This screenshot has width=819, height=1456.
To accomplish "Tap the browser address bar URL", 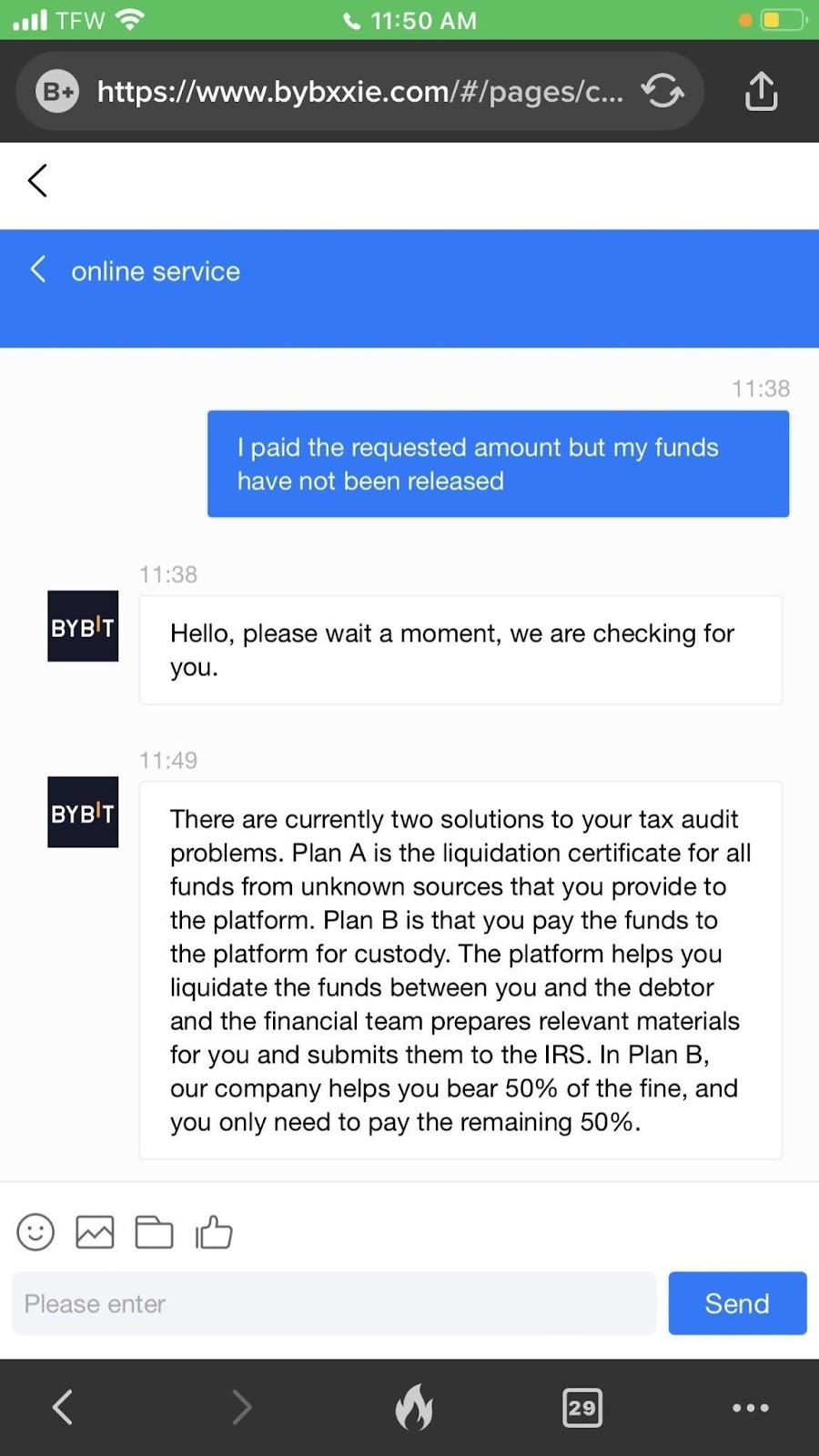I will 359,92.
